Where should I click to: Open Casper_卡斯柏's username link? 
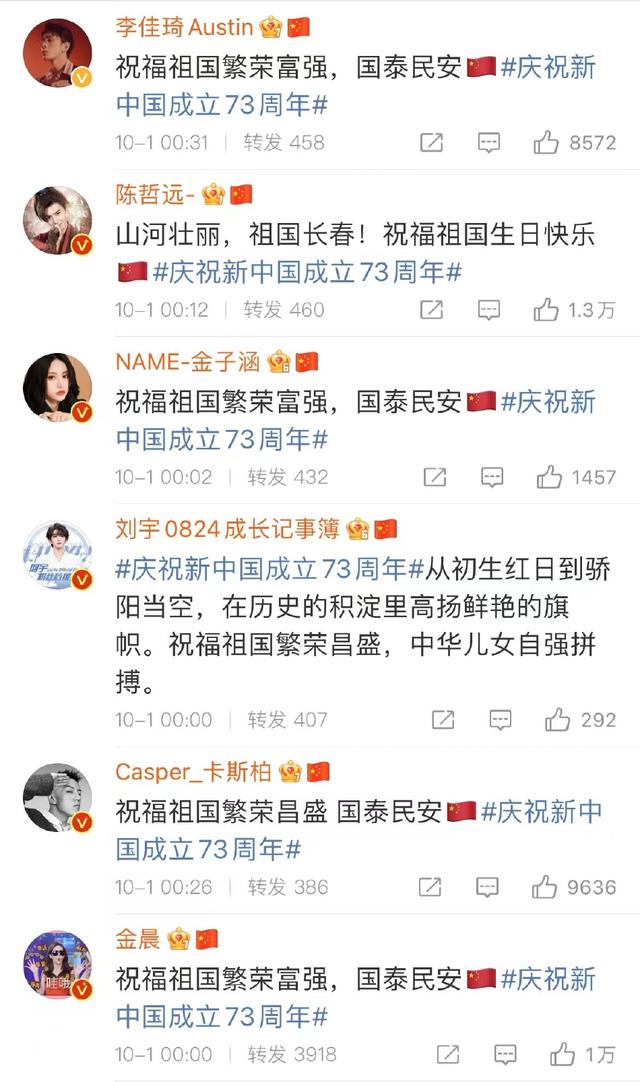(x=193, y=771)
